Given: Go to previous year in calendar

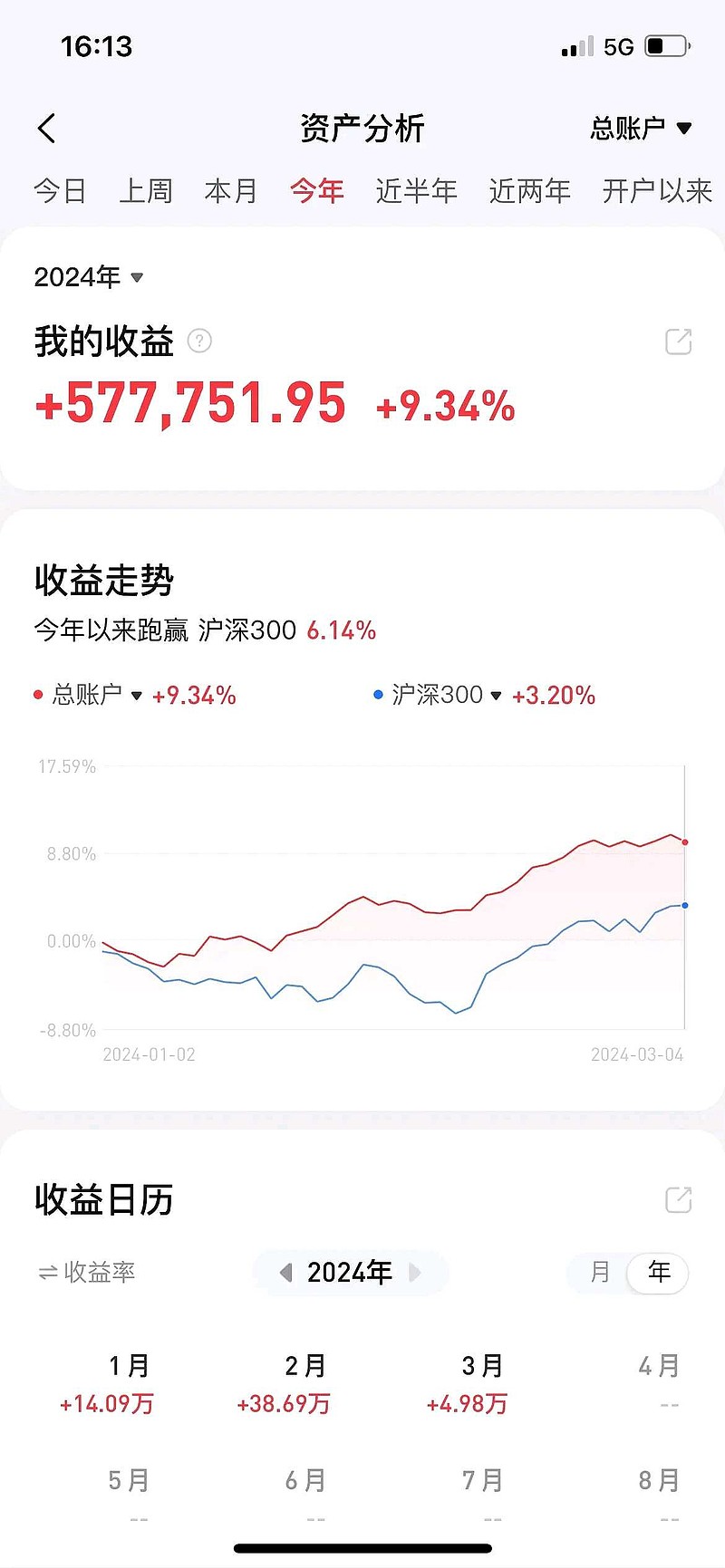Looking at the screenshot, I should pos(286,1273).
